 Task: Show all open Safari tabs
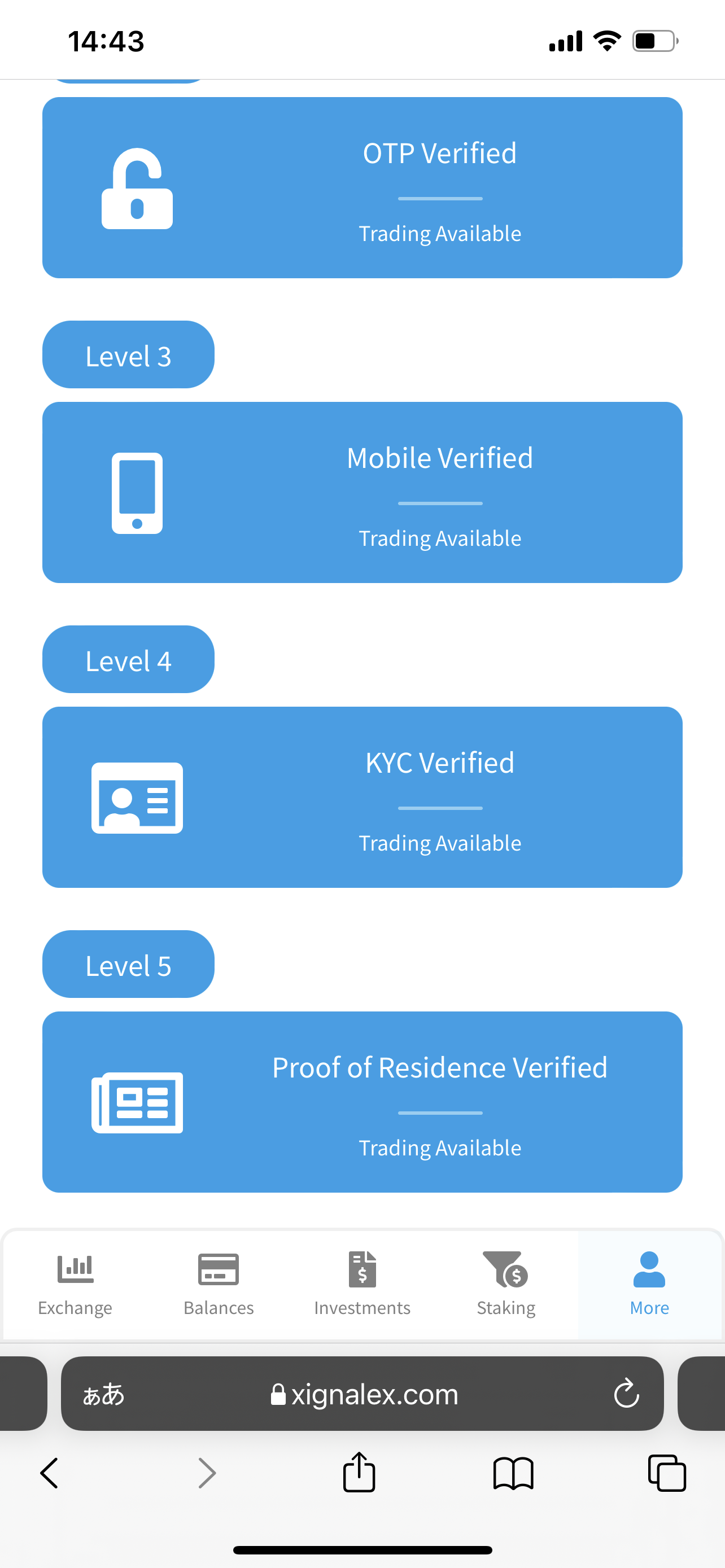667,1473
